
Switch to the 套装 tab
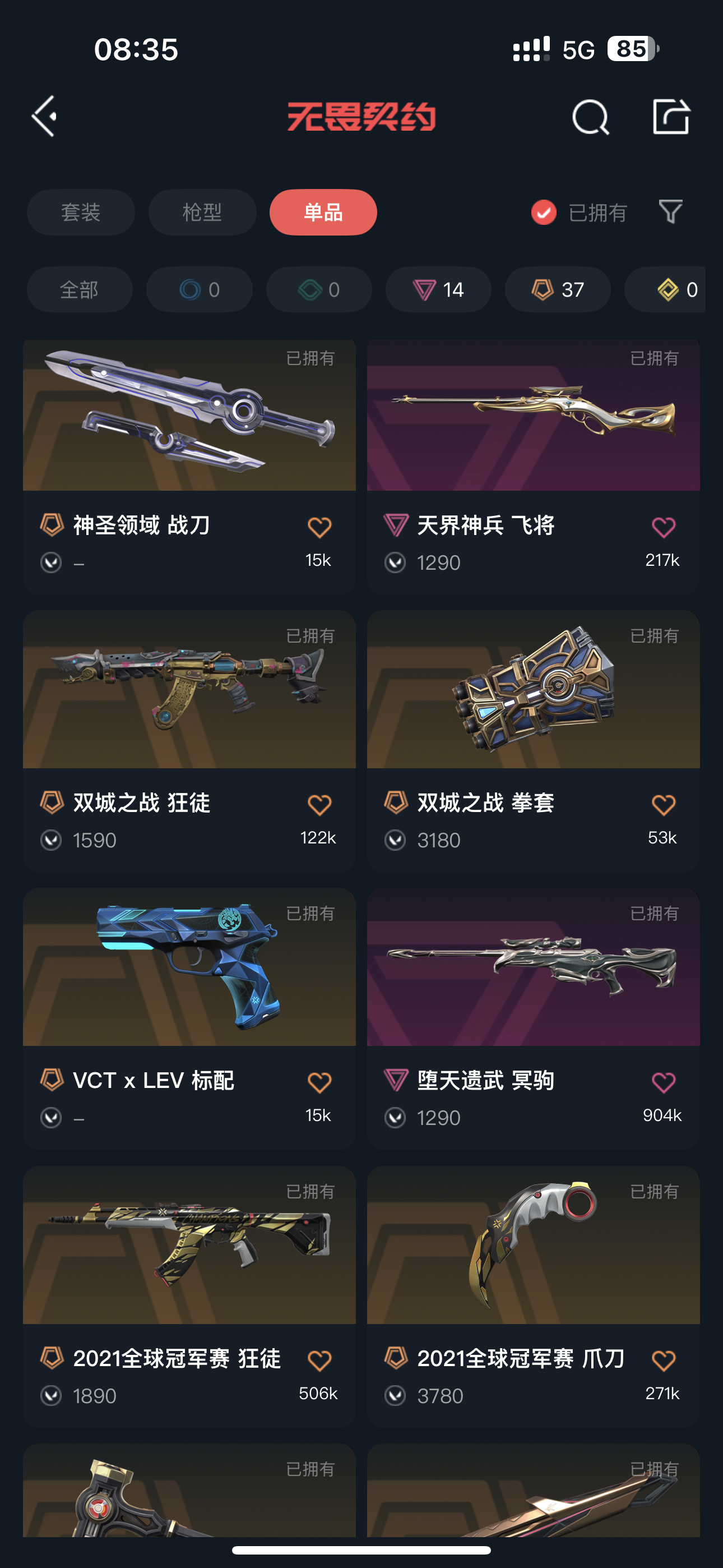80,213
